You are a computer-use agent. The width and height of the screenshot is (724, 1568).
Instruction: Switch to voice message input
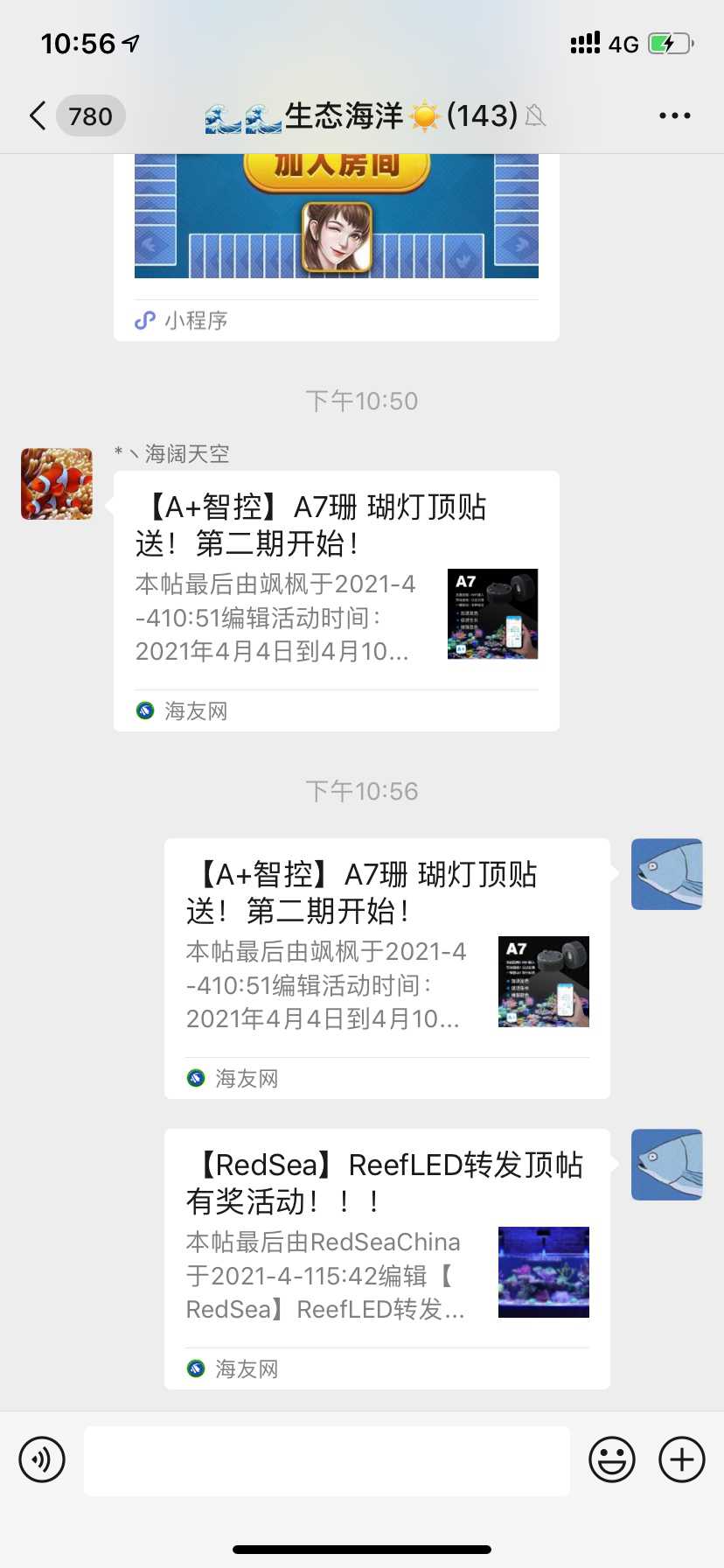point(42,1459)
